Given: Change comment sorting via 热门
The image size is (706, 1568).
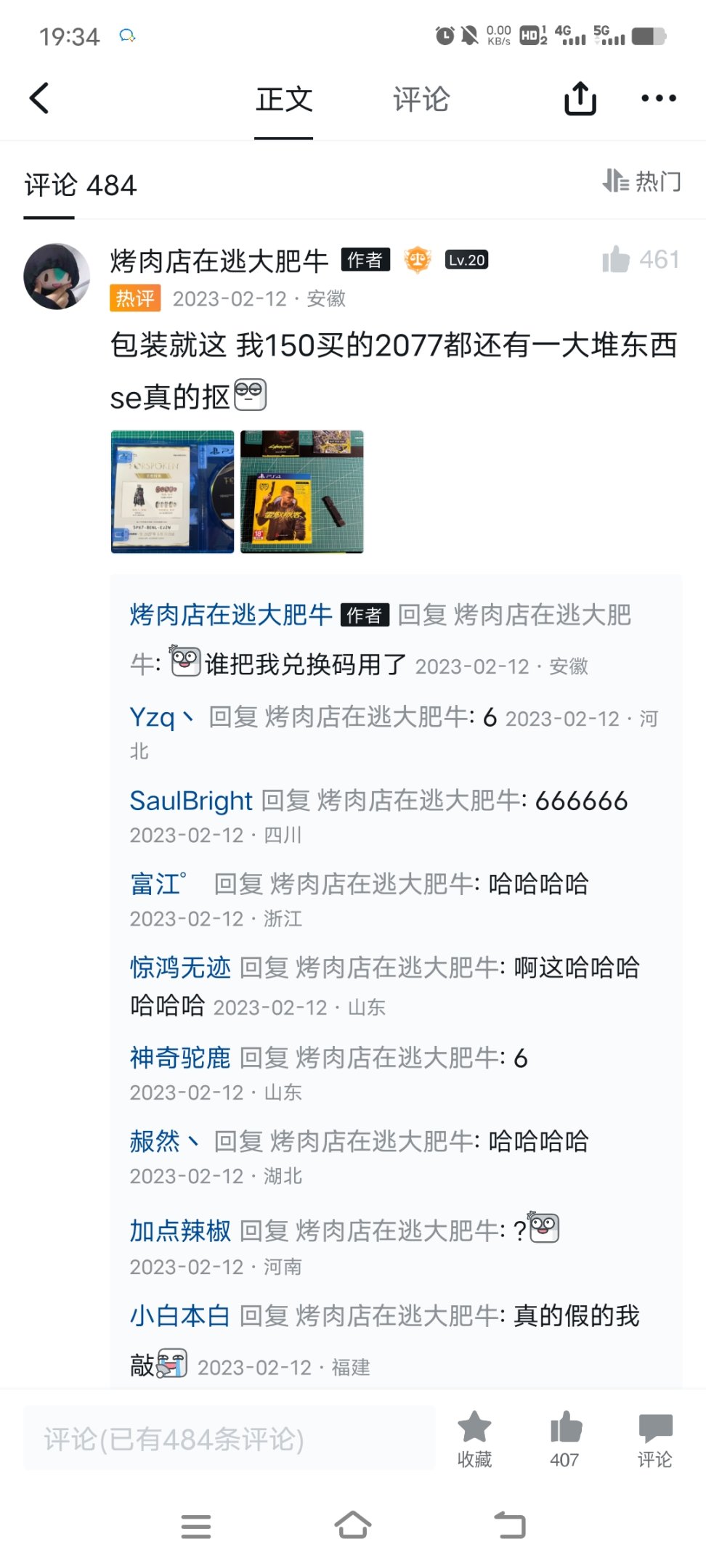Looking at the screenshot, I should pyautogui.click(x=642, y=181).
